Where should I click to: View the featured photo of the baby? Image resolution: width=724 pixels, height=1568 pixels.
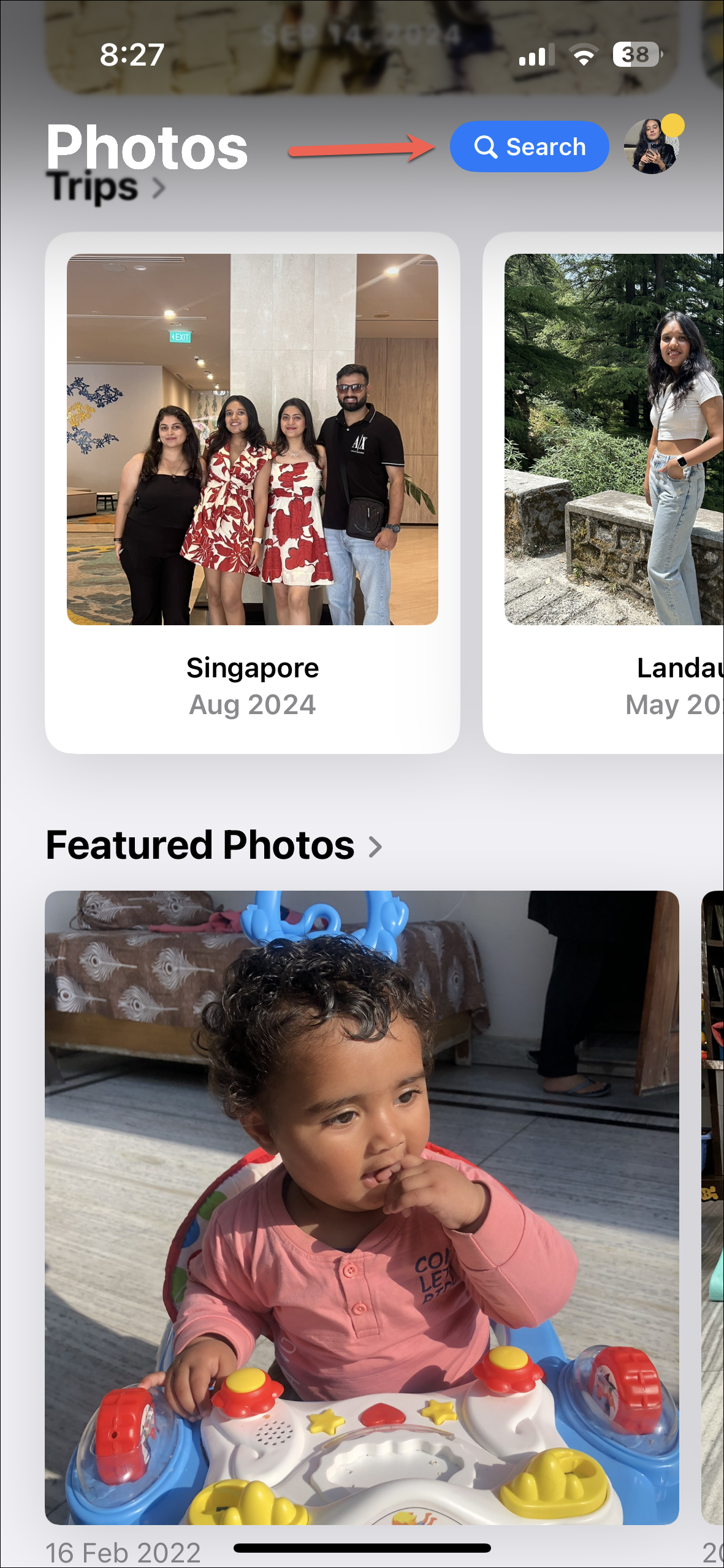click(x=362, y=1206)
